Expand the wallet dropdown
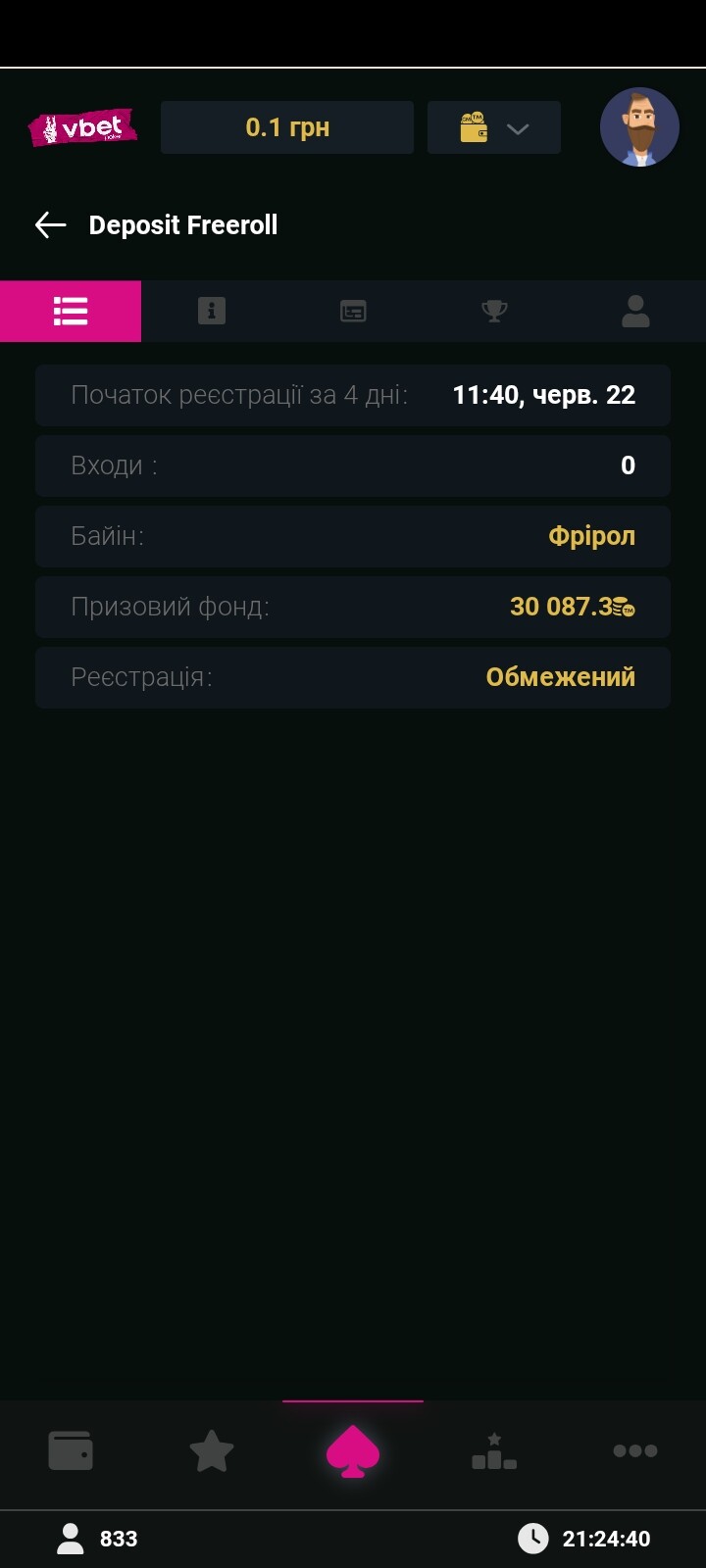Screen dimensions: 706x1568 tap(494, 127)
